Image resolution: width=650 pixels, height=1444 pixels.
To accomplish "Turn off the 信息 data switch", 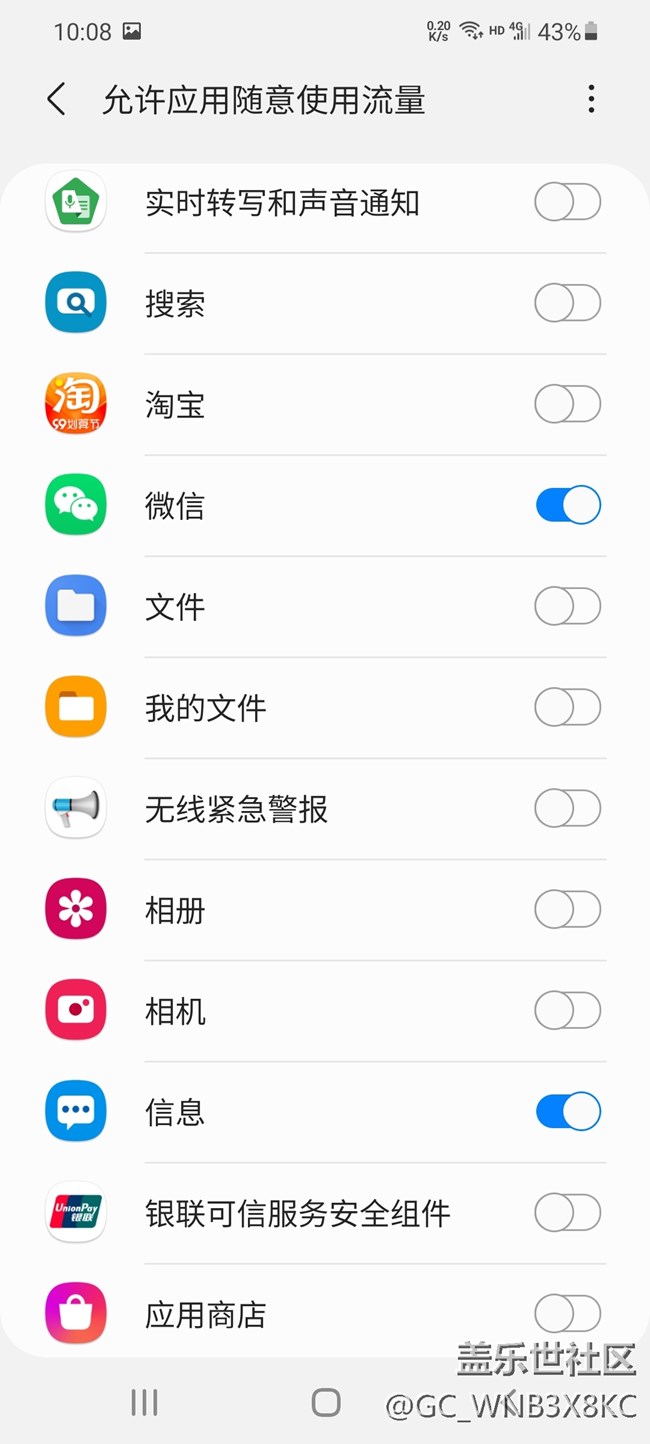I will click(568, 1111).
